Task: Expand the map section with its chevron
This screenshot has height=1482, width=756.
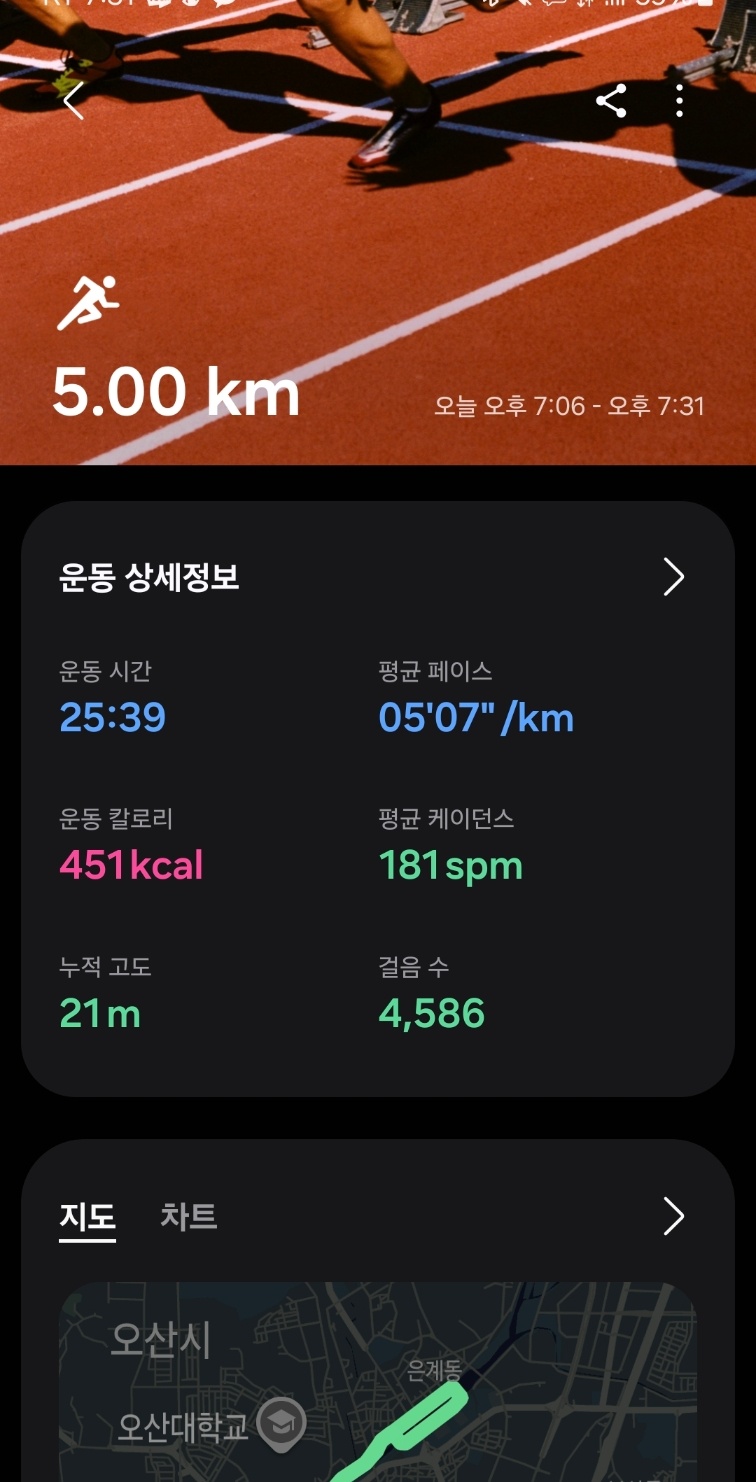Action: [674, 1217]
